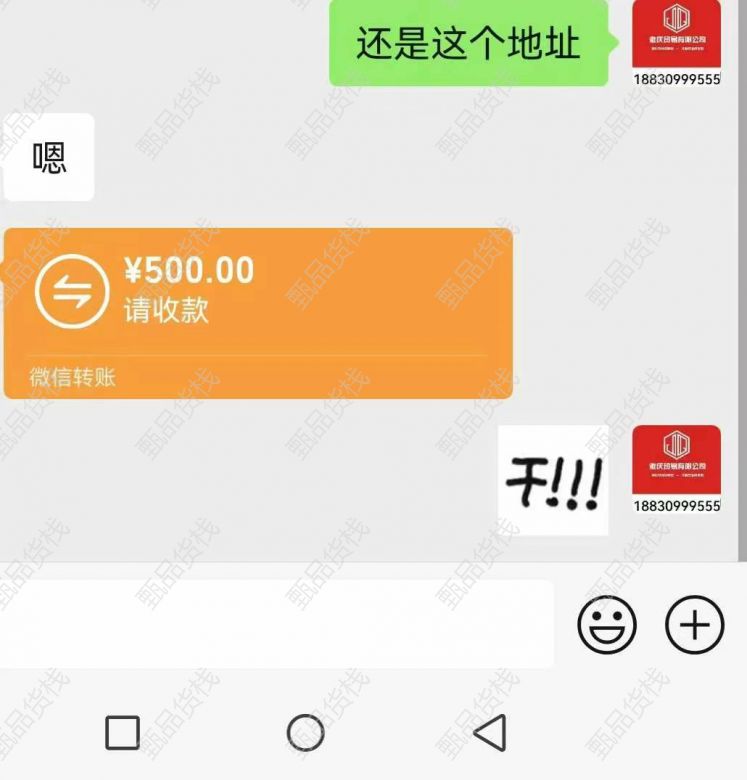Image resolution: width=747 pixels, height=780 pixels.
Task: Go back using the system back button
Action: click(489, 733)
